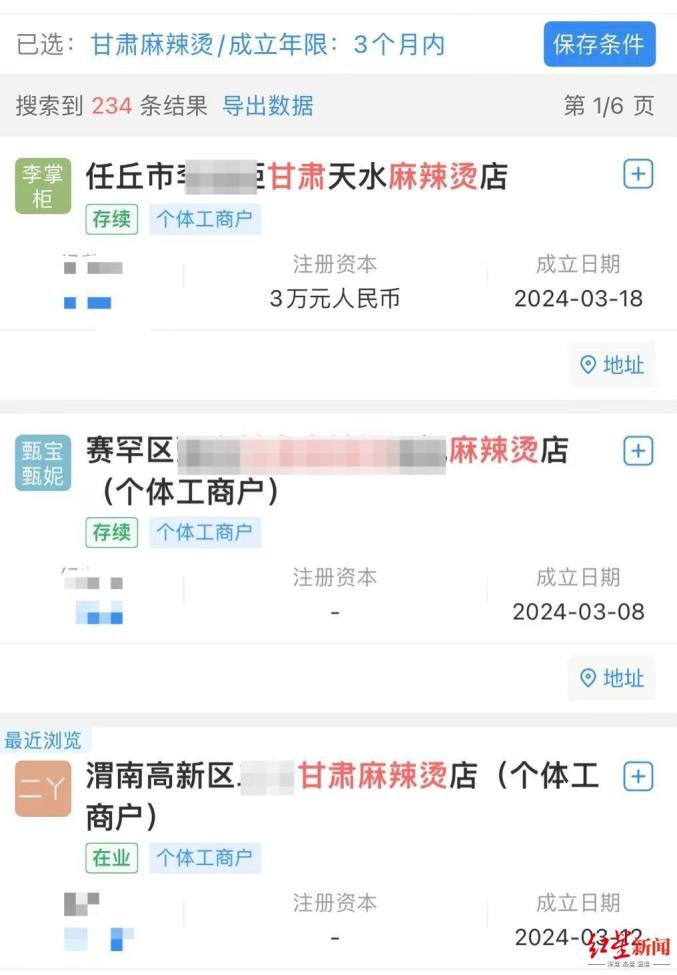This screenshot has height=975, width=677.
Task: View 地址 for the 2024-03-18 shop
Action: pyautogui.click(x=612, y=365)
